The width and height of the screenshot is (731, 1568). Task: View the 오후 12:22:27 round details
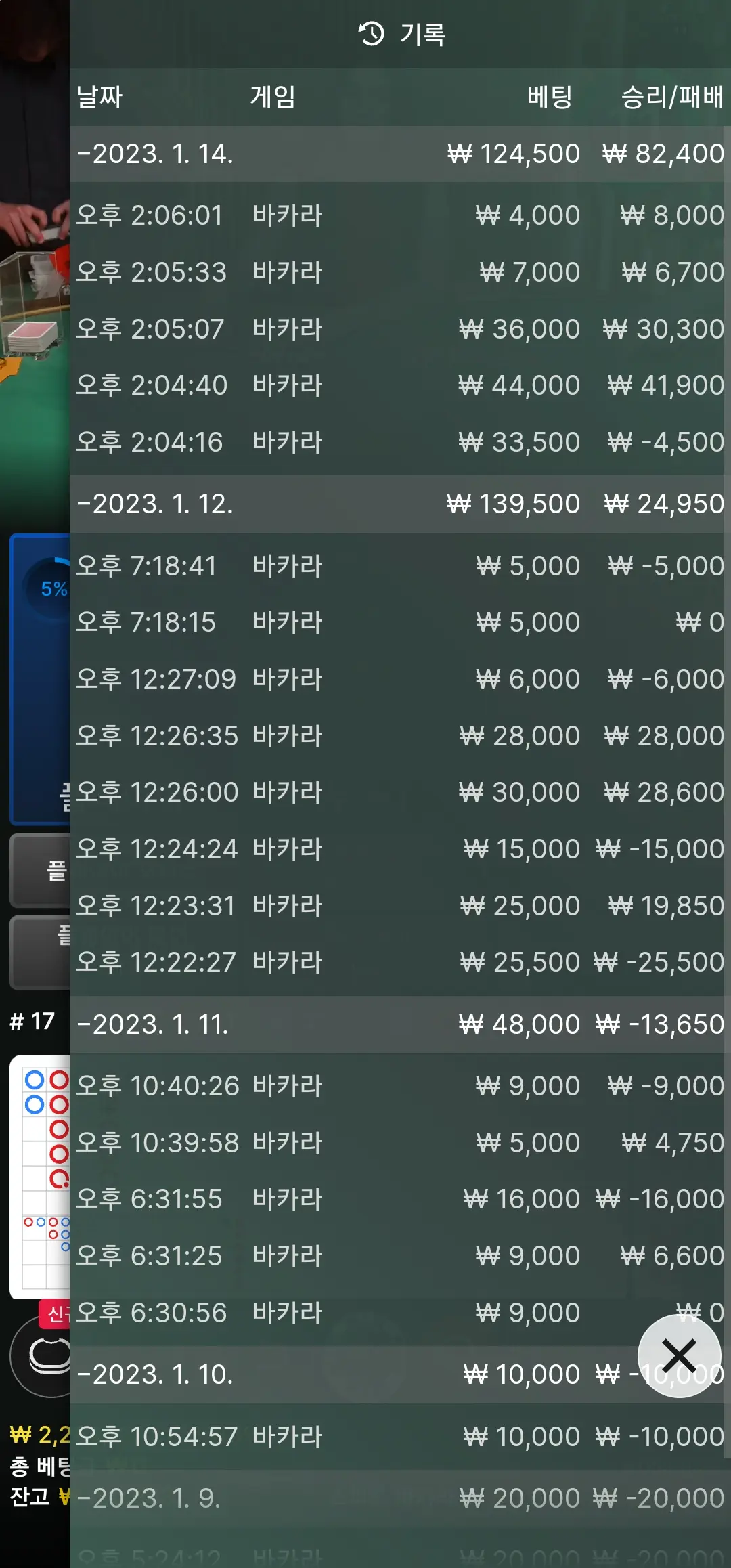(400, 962)
